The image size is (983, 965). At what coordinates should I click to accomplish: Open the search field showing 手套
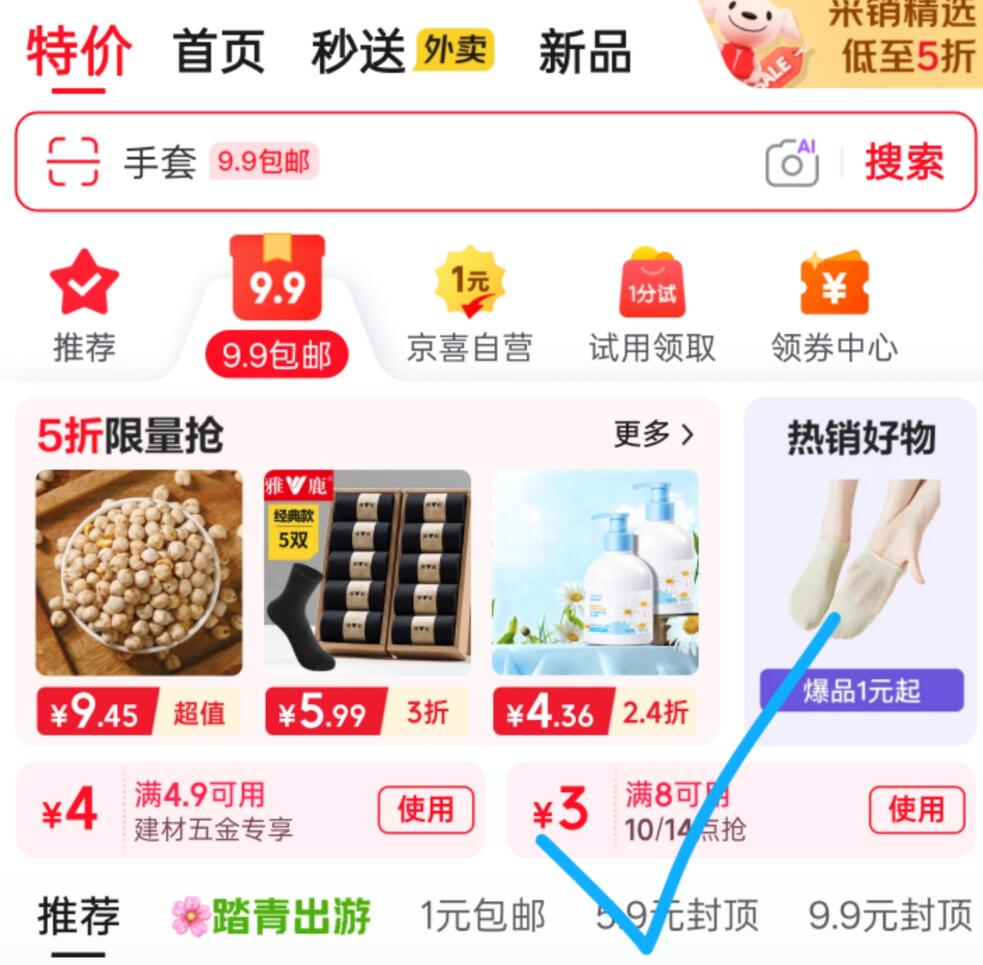tap(400, 162)
